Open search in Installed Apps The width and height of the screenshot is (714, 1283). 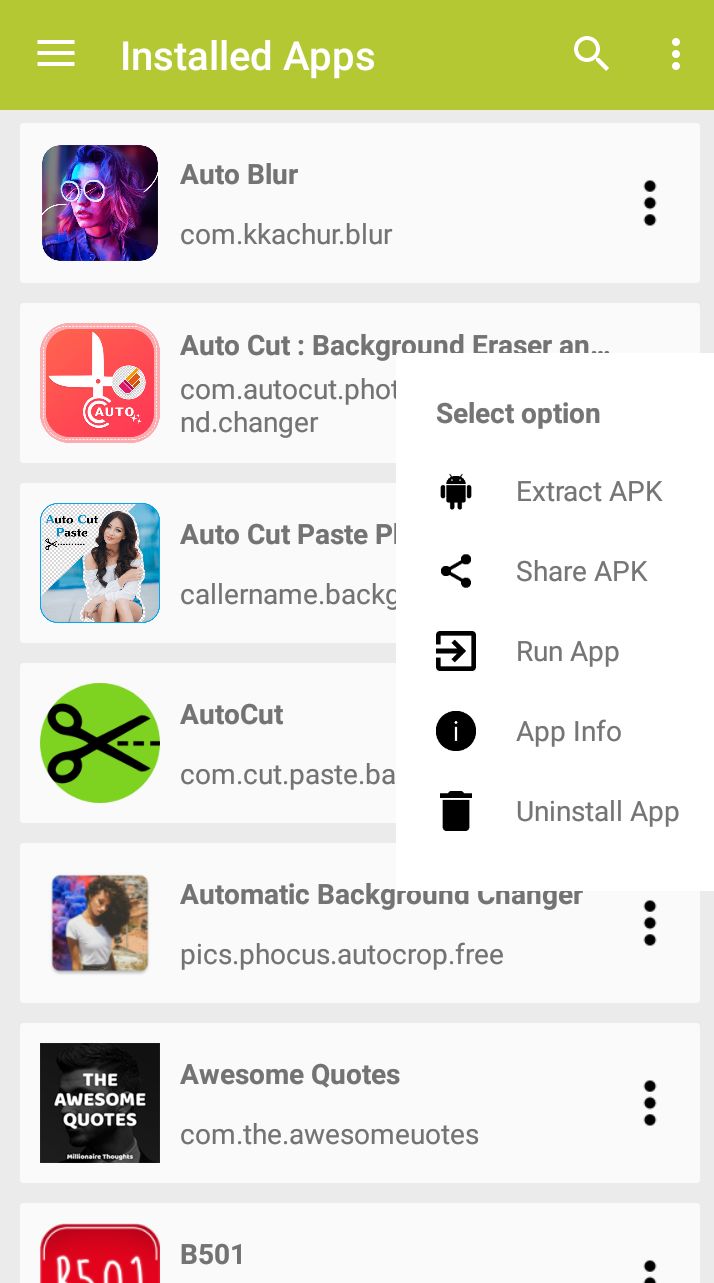(x=591, y=54)
